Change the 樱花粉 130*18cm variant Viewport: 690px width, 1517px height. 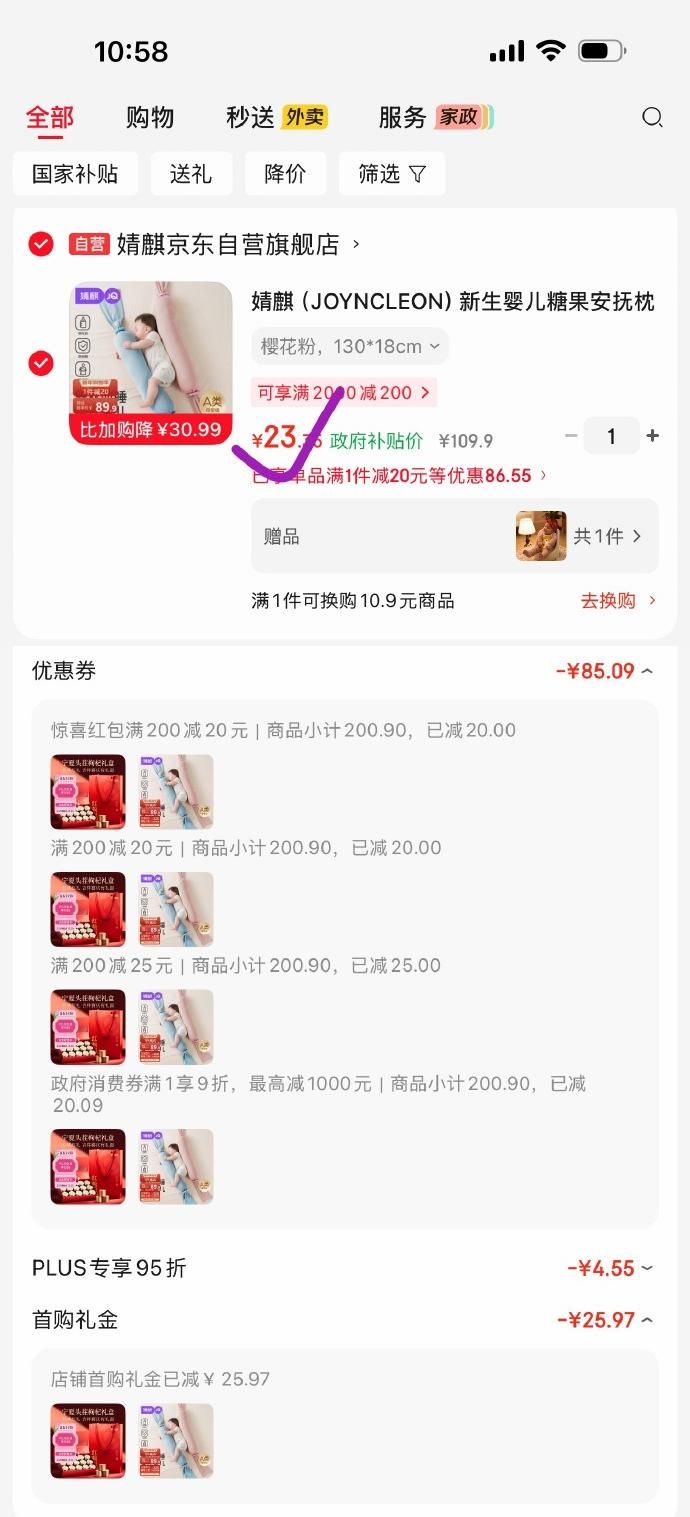tap(349, 347)
